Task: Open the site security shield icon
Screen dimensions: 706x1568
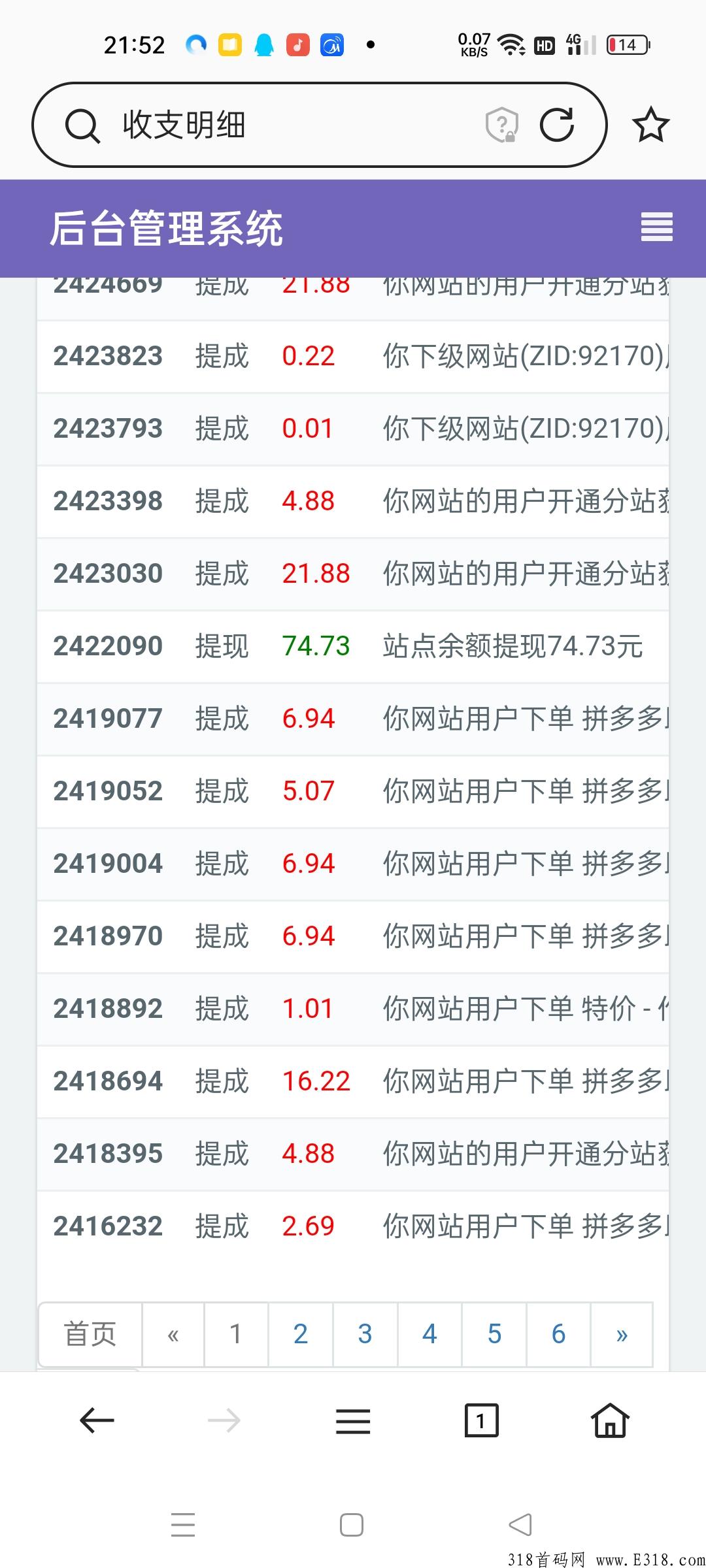Action: pos(502,124)
